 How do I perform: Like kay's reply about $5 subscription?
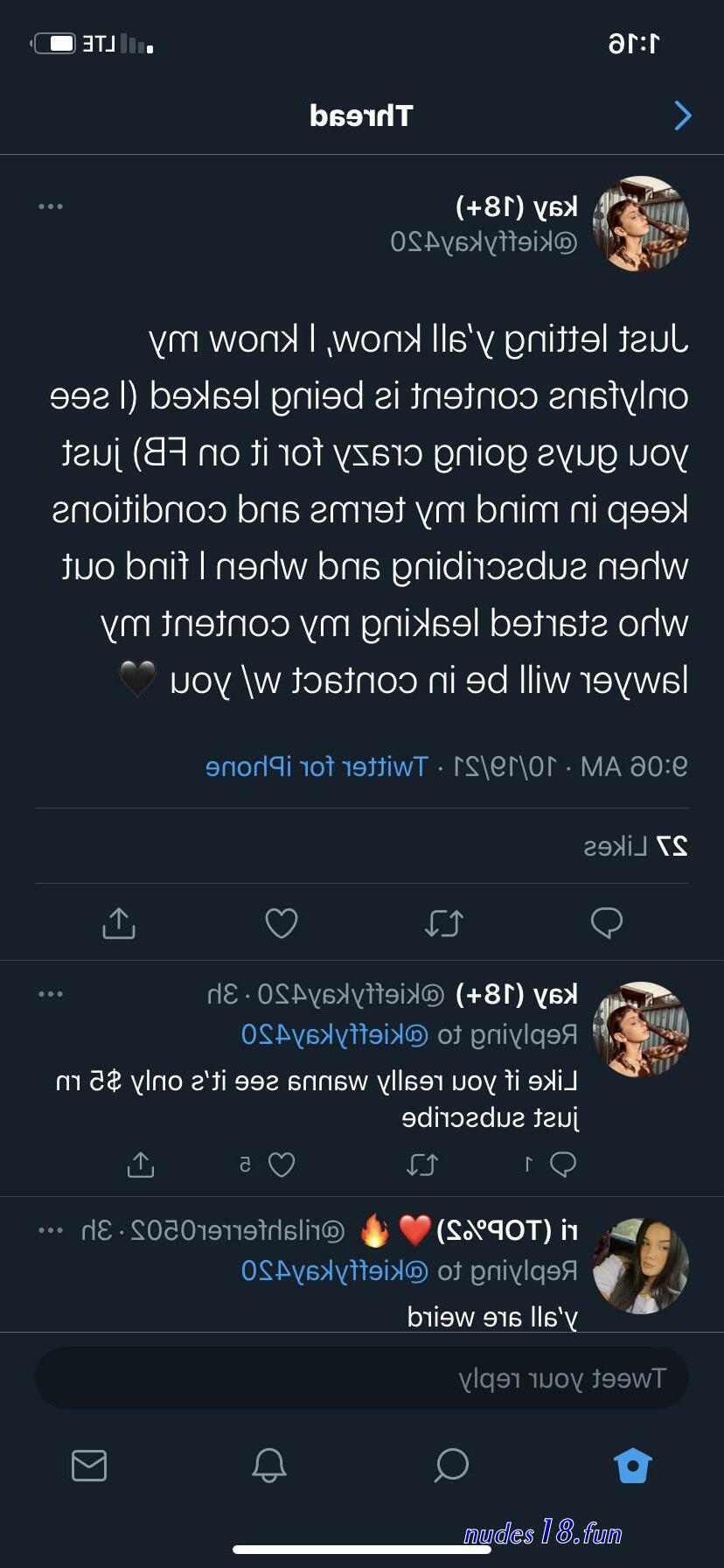coord(281,1165)
